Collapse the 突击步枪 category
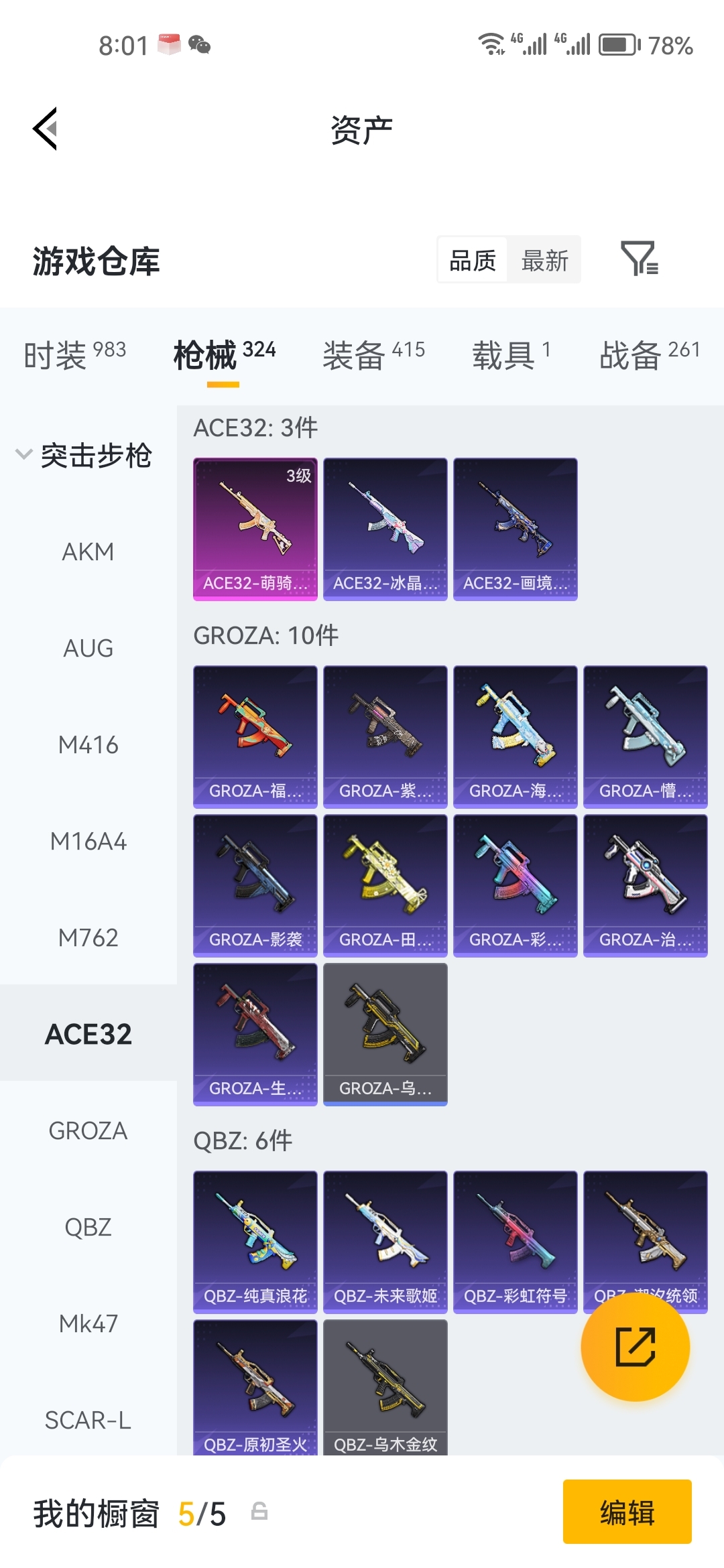Viewport: 724px width, 1568px height. 84,456
